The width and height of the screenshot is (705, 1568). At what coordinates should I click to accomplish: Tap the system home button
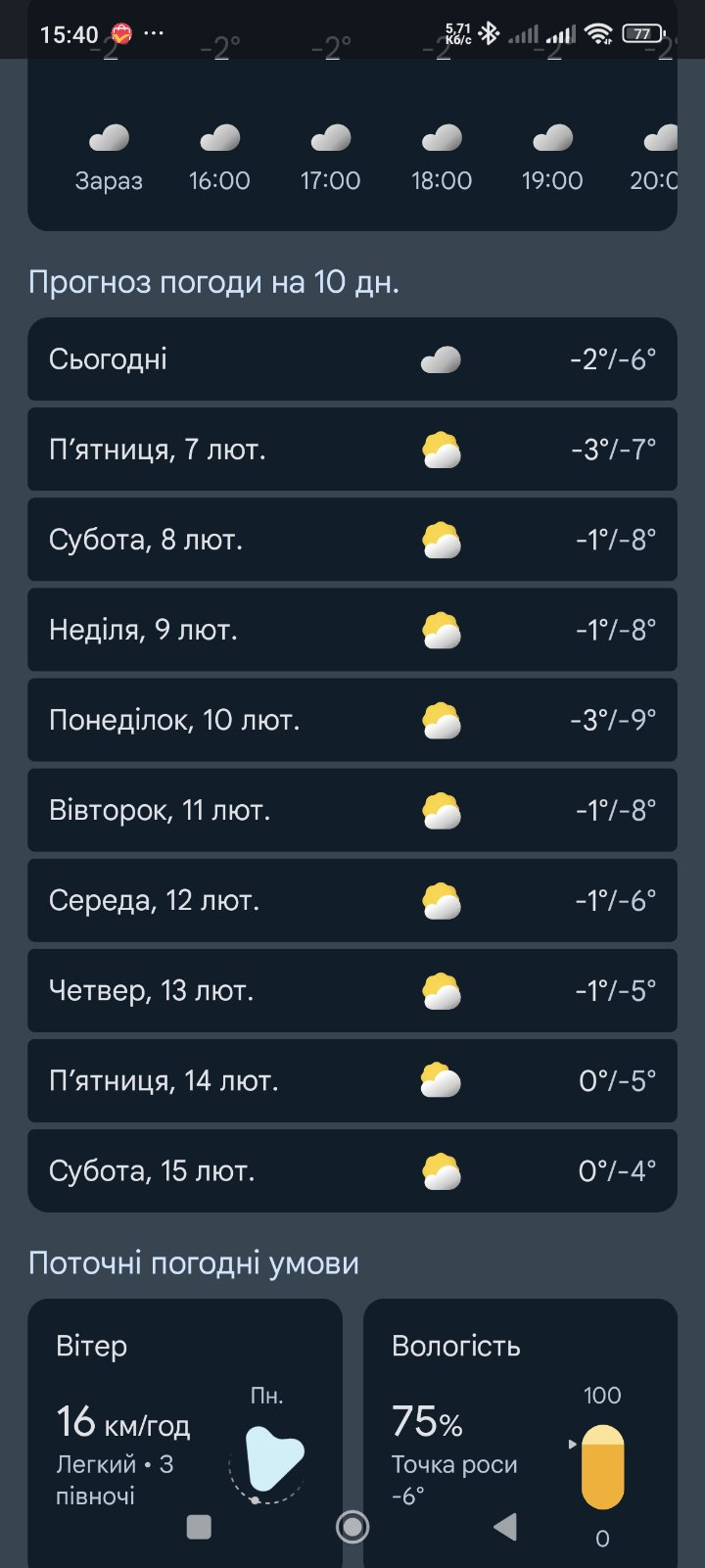[x=352, y=1526]
